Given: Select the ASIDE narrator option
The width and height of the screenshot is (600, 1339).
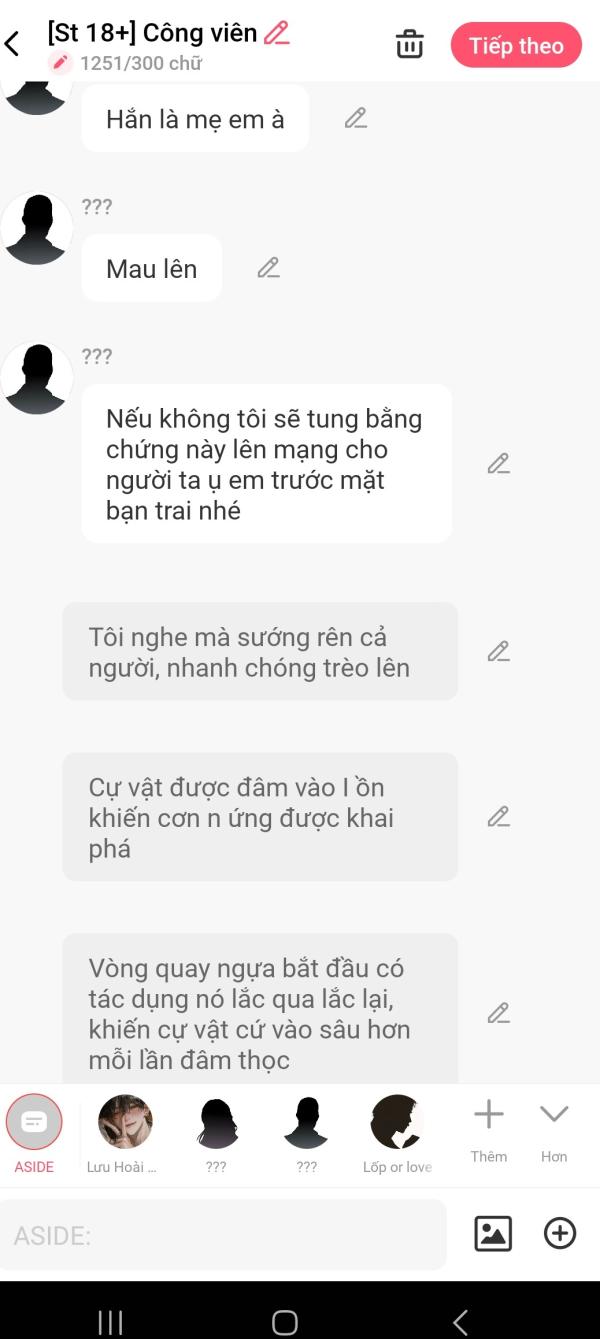Looking at the screenshot, I should pos(34,1133).
